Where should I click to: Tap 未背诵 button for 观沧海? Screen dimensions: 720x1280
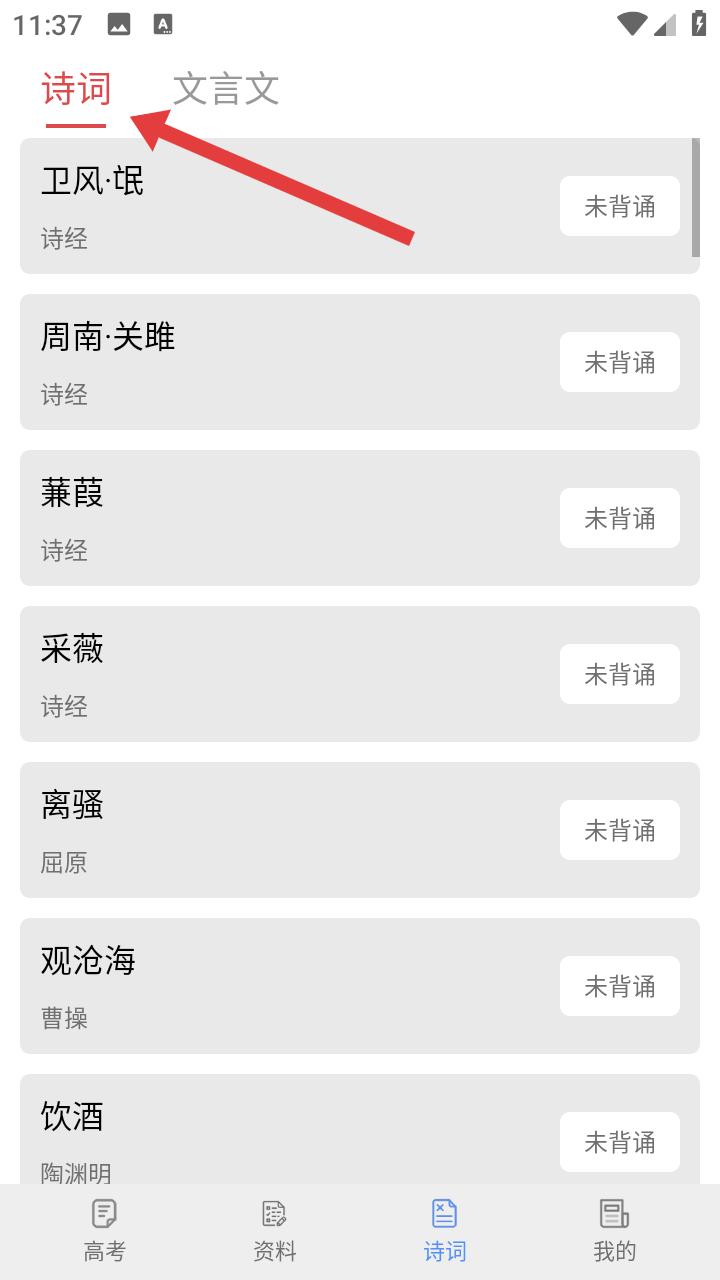[620, 986]
